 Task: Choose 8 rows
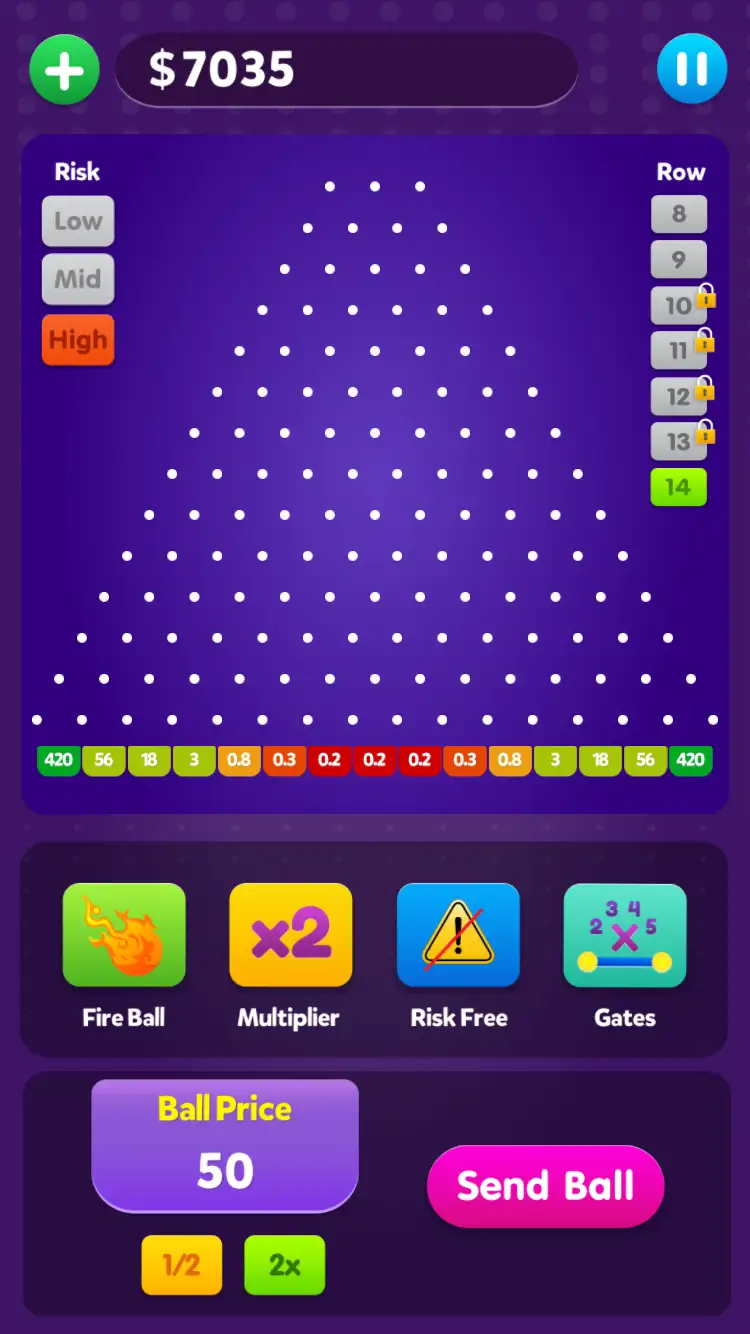coord(678,213)
